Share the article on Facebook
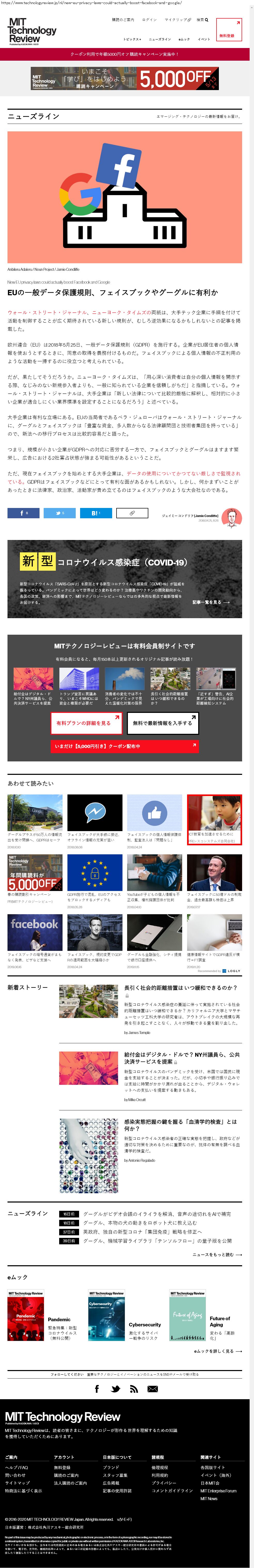 (23, 513)
